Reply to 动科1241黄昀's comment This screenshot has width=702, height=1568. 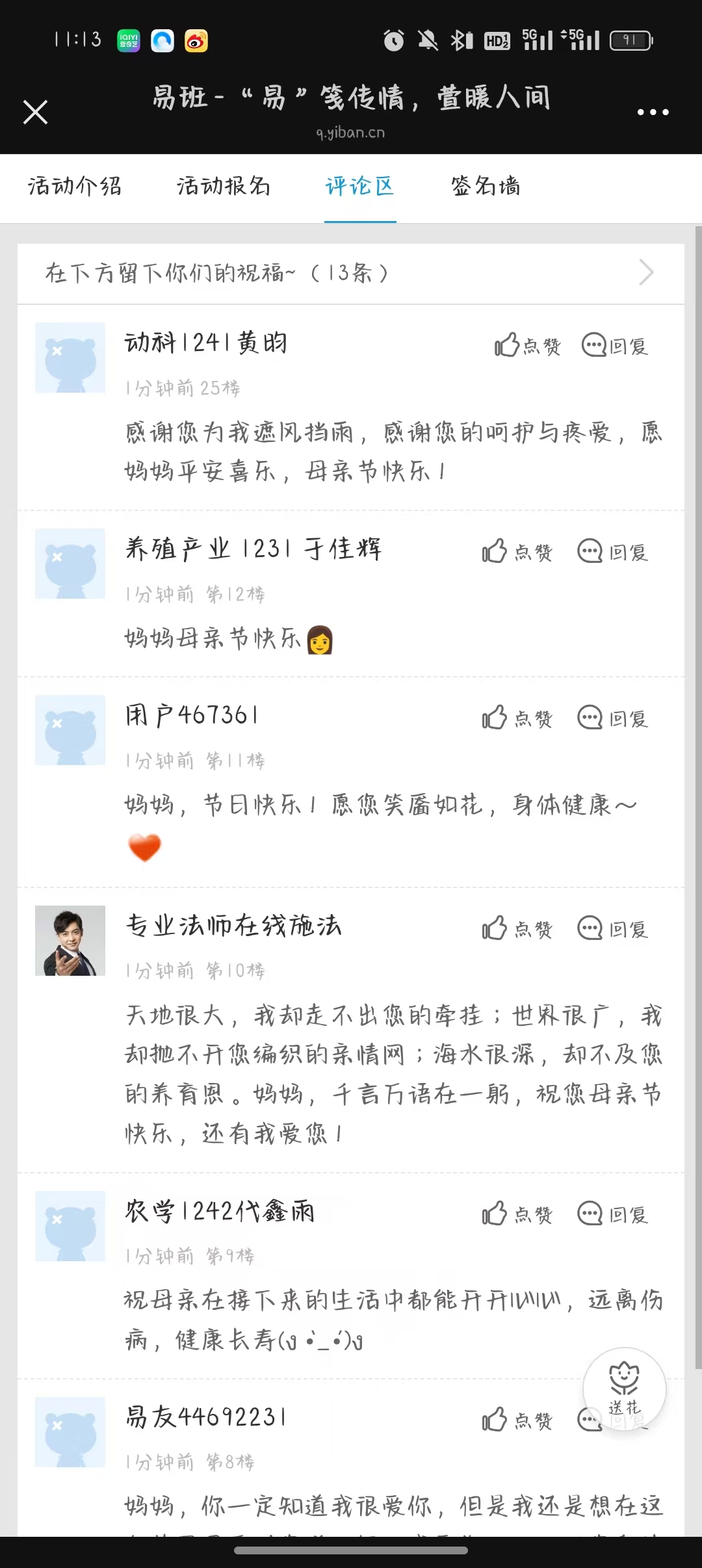click(x=614, y=346)
